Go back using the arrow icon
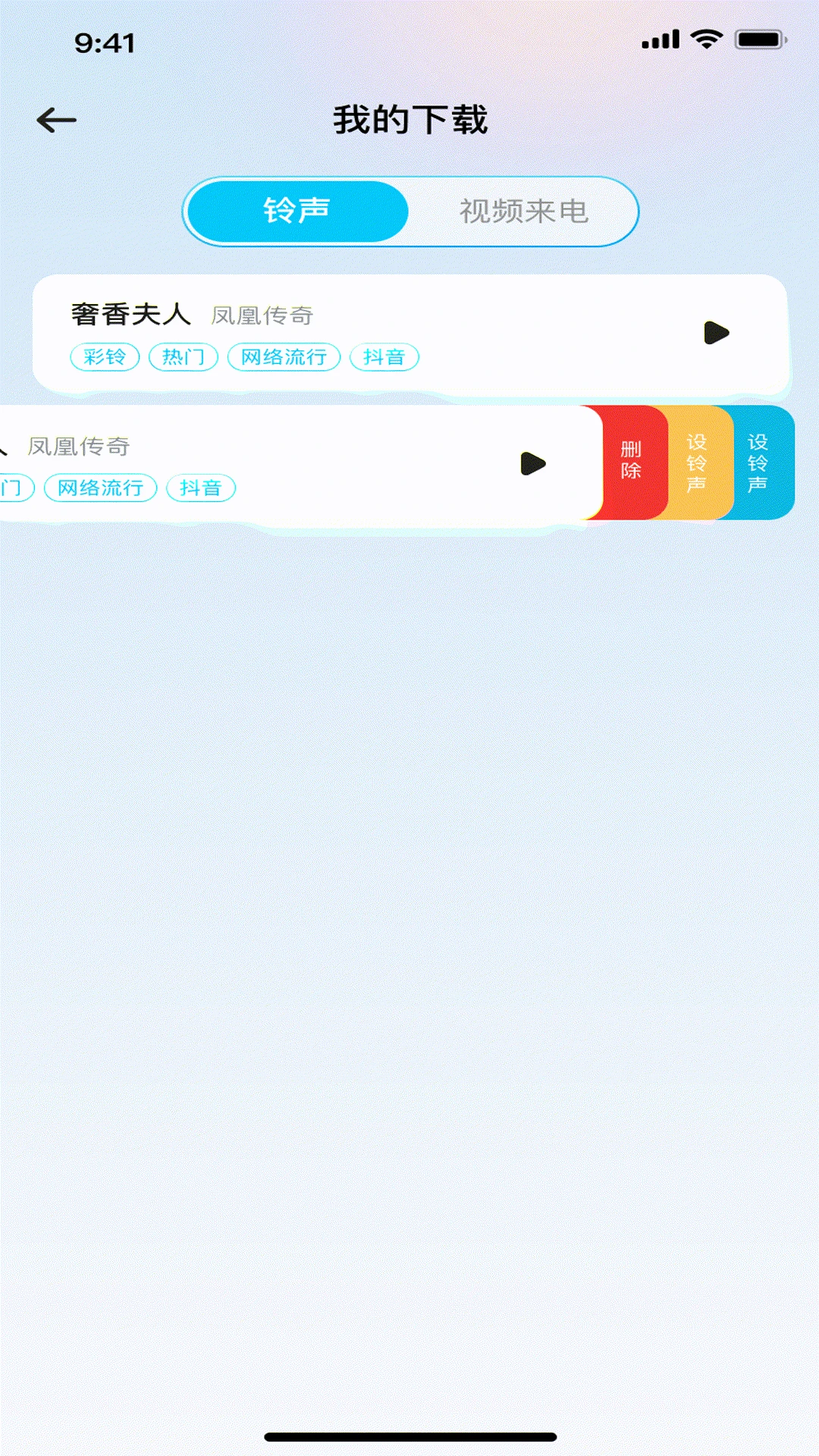Screen dimensions: 819x1456 coord(57,120)
